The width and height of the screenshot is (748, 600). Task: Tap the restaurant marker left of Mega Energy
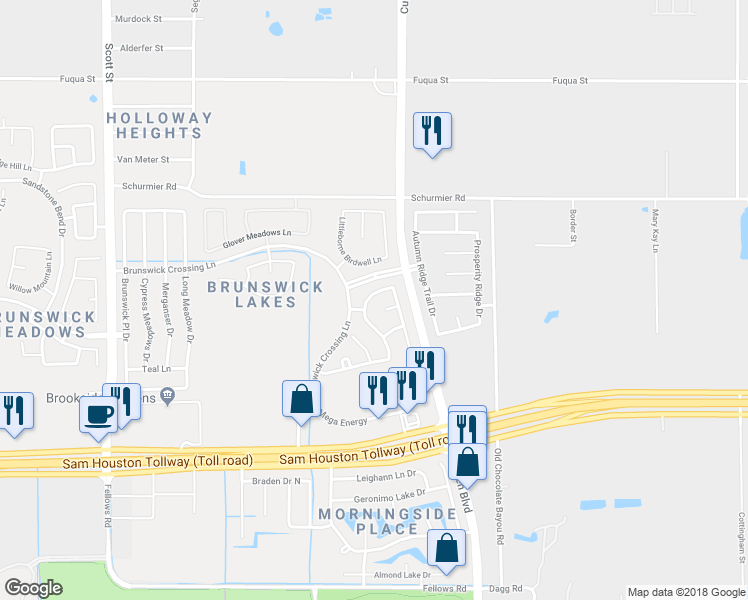[378, 395]
